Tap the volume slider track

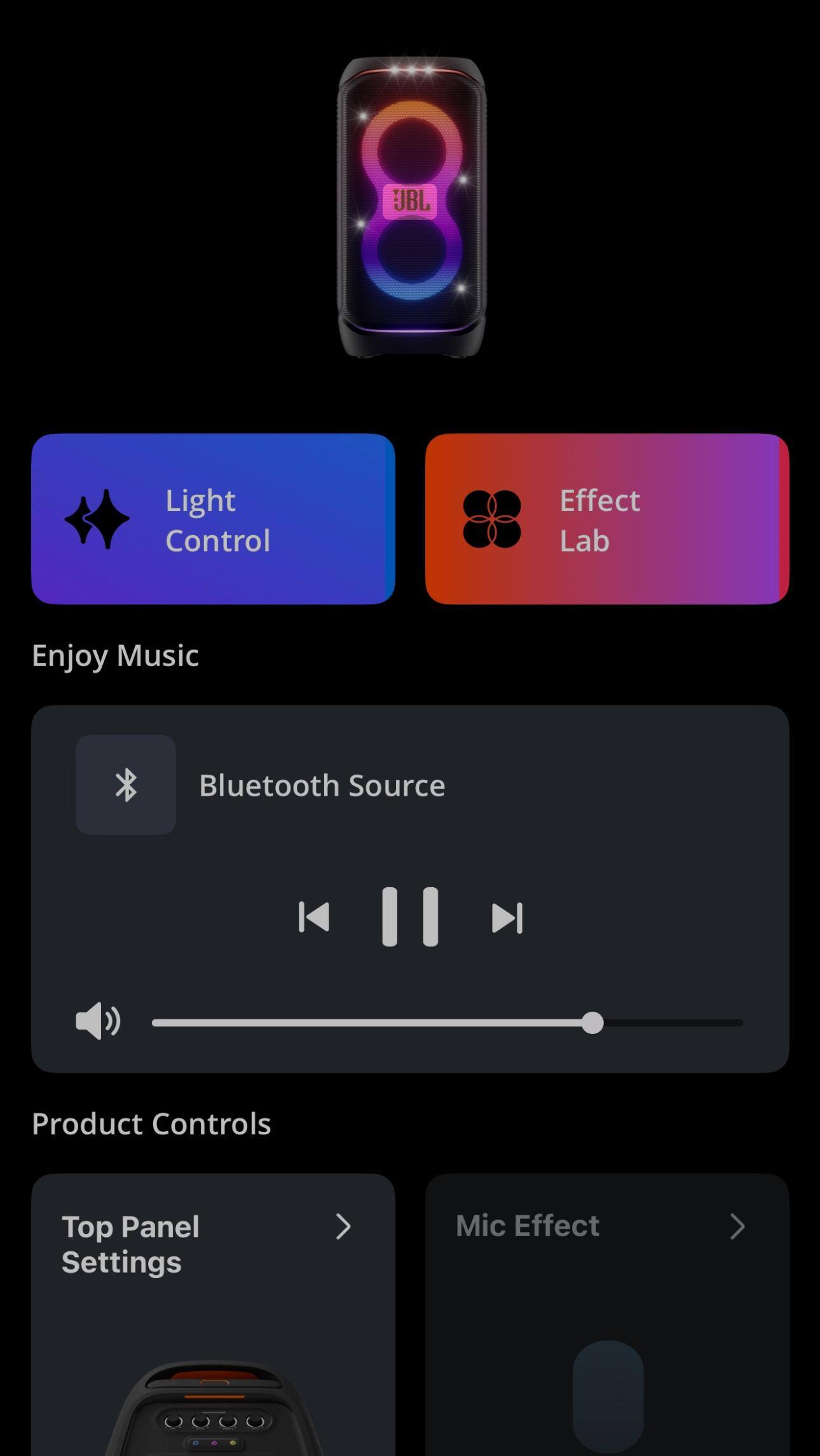point(447,1023)
